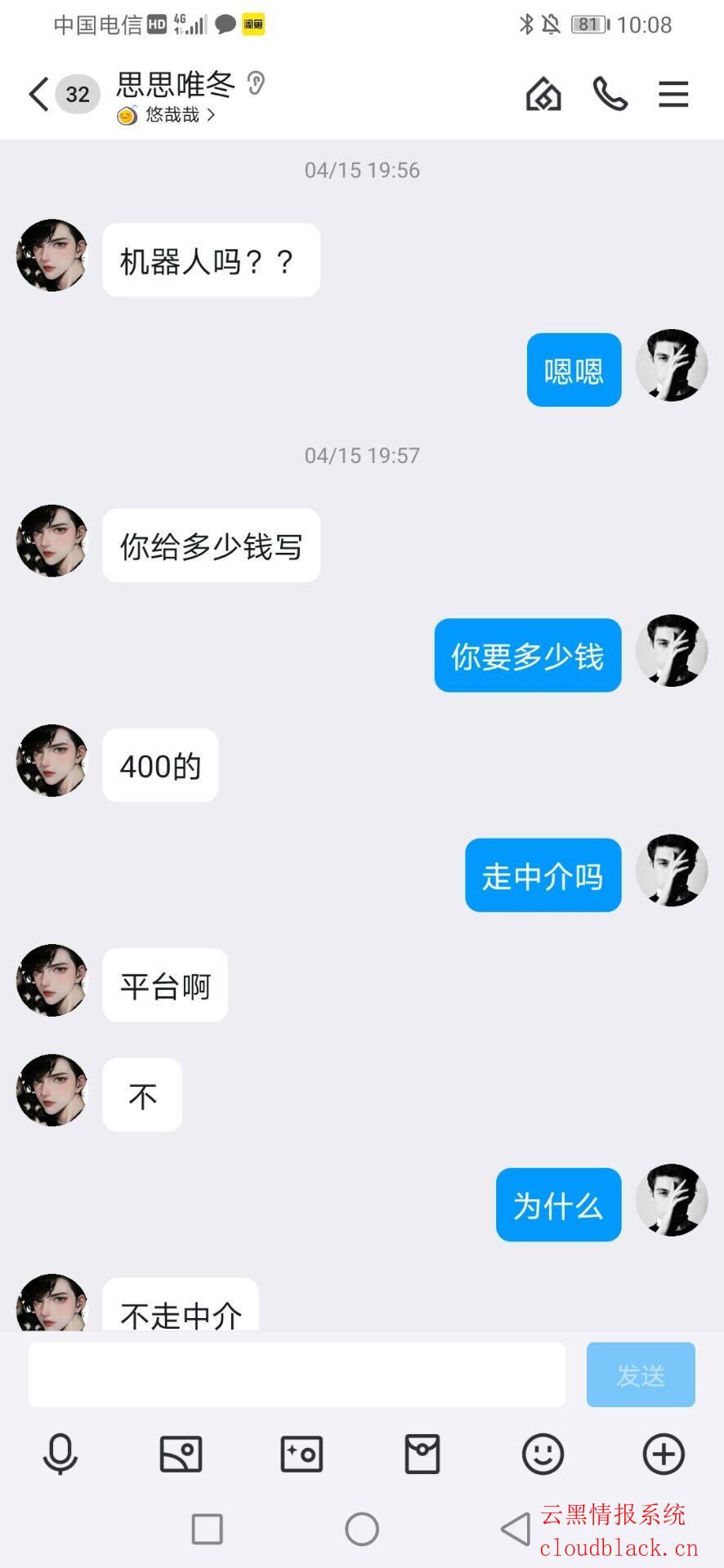Show recent apps
The image size is (724, 1568).
(x=208, y=1529)
